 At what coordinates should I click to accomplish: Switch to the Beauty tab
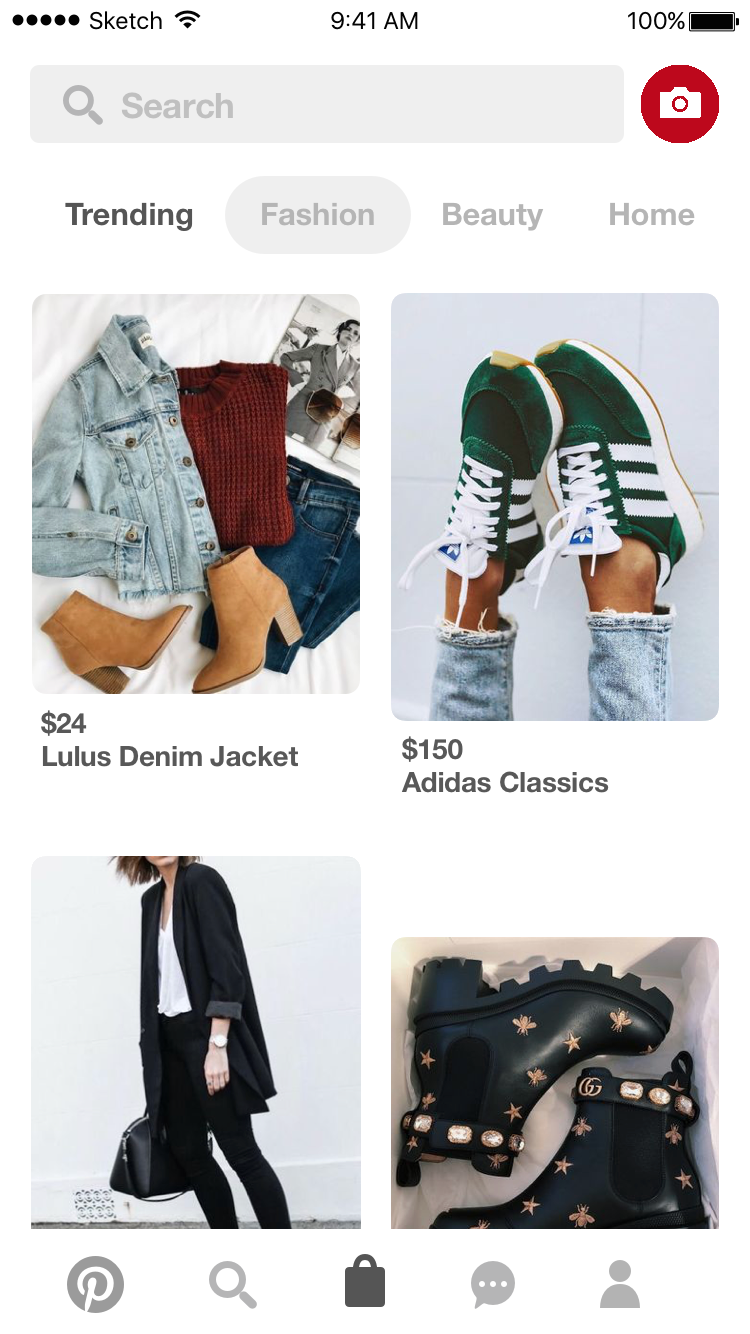pos(492,215)
